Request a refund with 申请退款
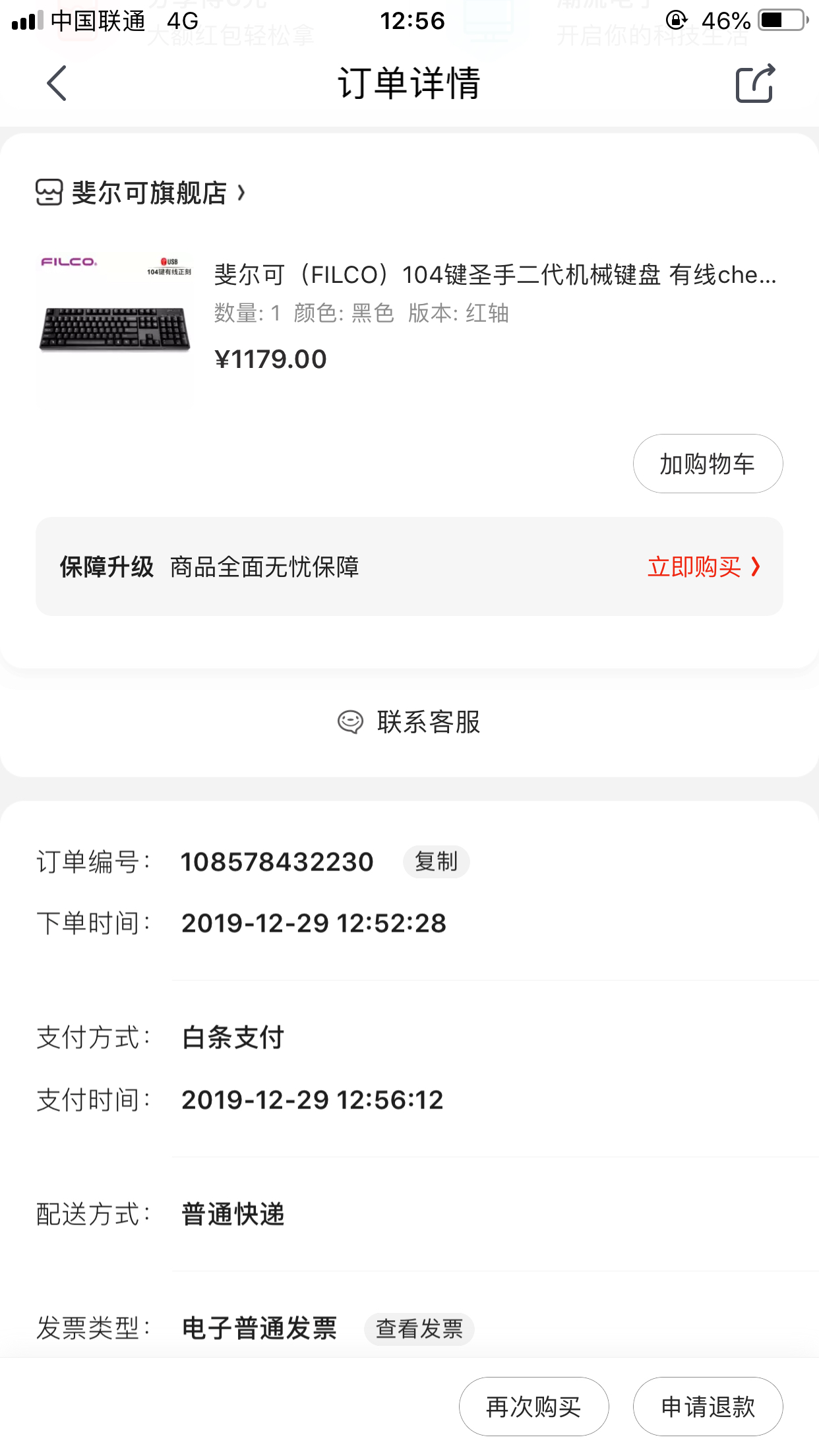The image size is (819, 1456). point(708,1407)
